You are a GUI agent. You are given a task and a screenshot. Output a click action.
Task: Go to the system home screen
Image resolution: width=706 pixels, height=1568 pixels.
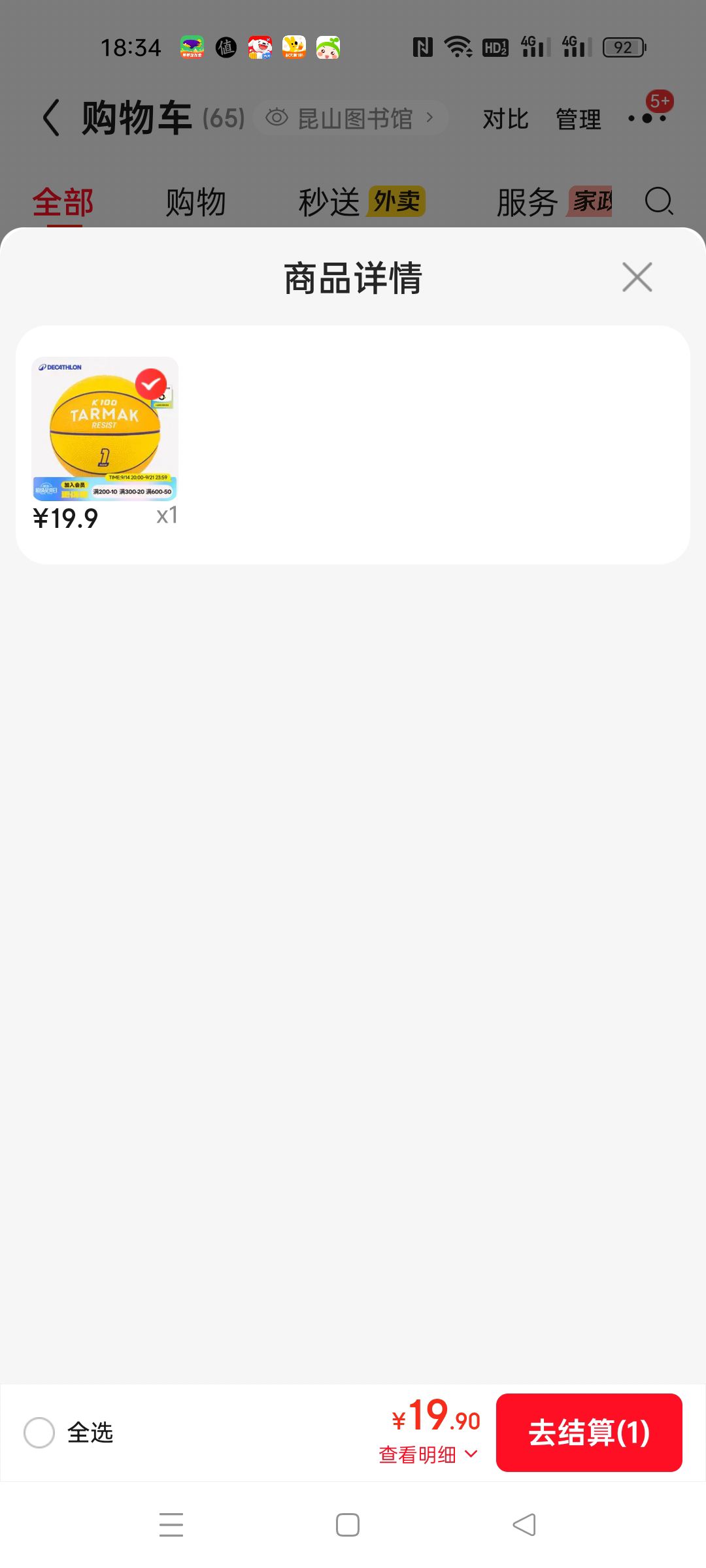click(x=348, y=1525)
